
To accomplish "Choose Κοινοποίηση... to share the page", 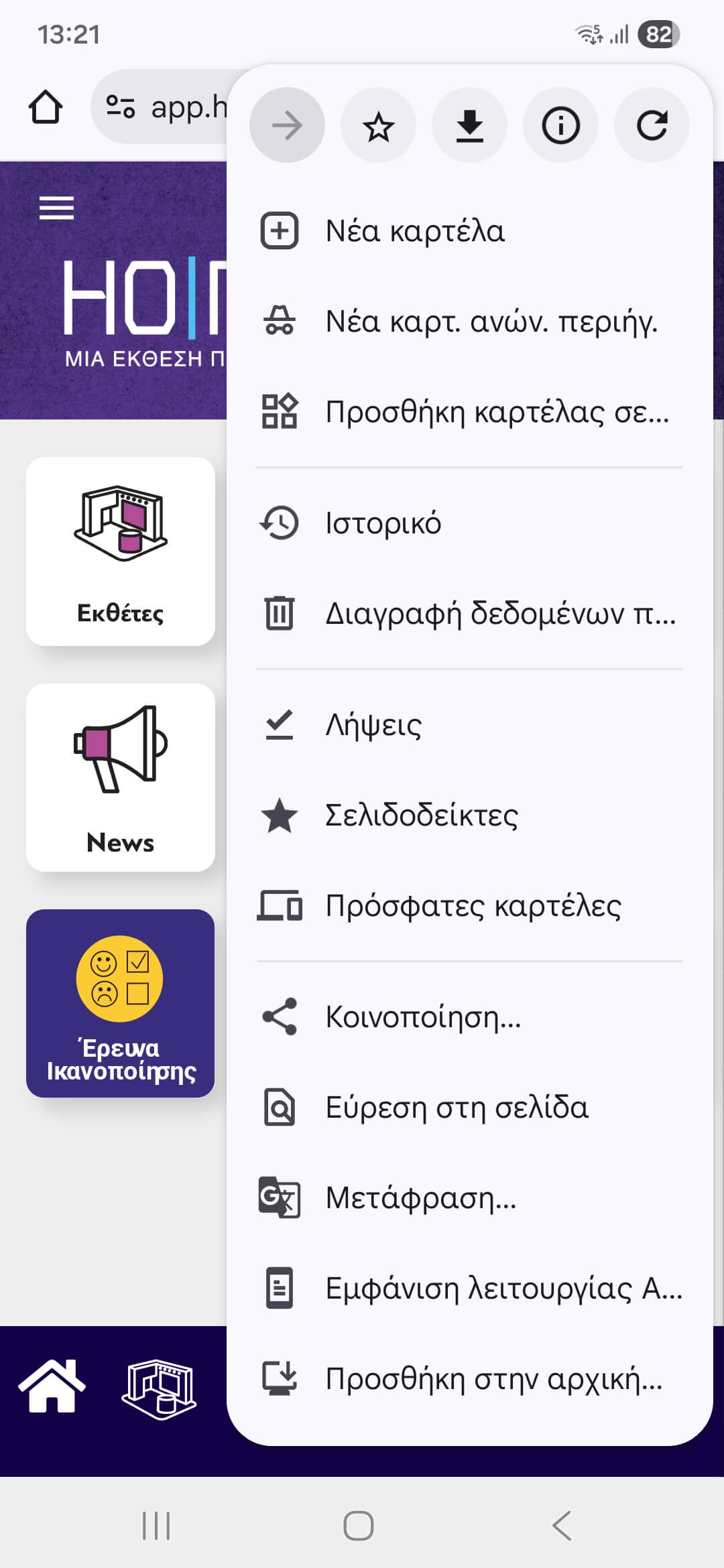I will coord(422,1017).
